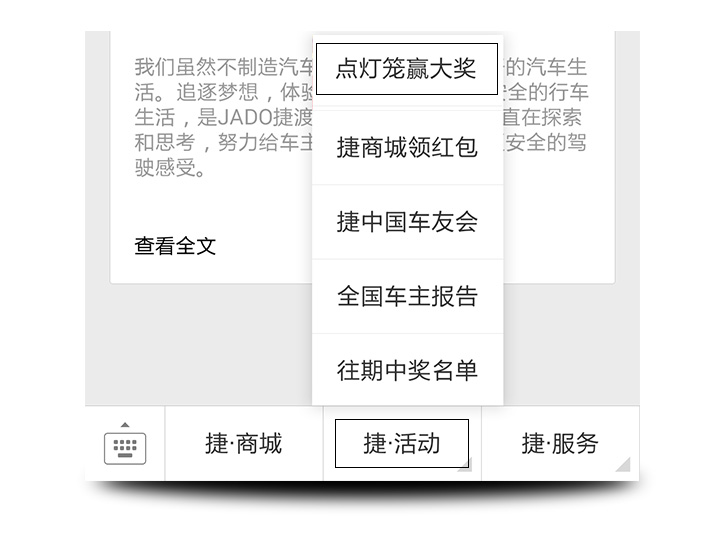Expand the 捷·服务 menu
Screen dimensions: 720x538
559,444
